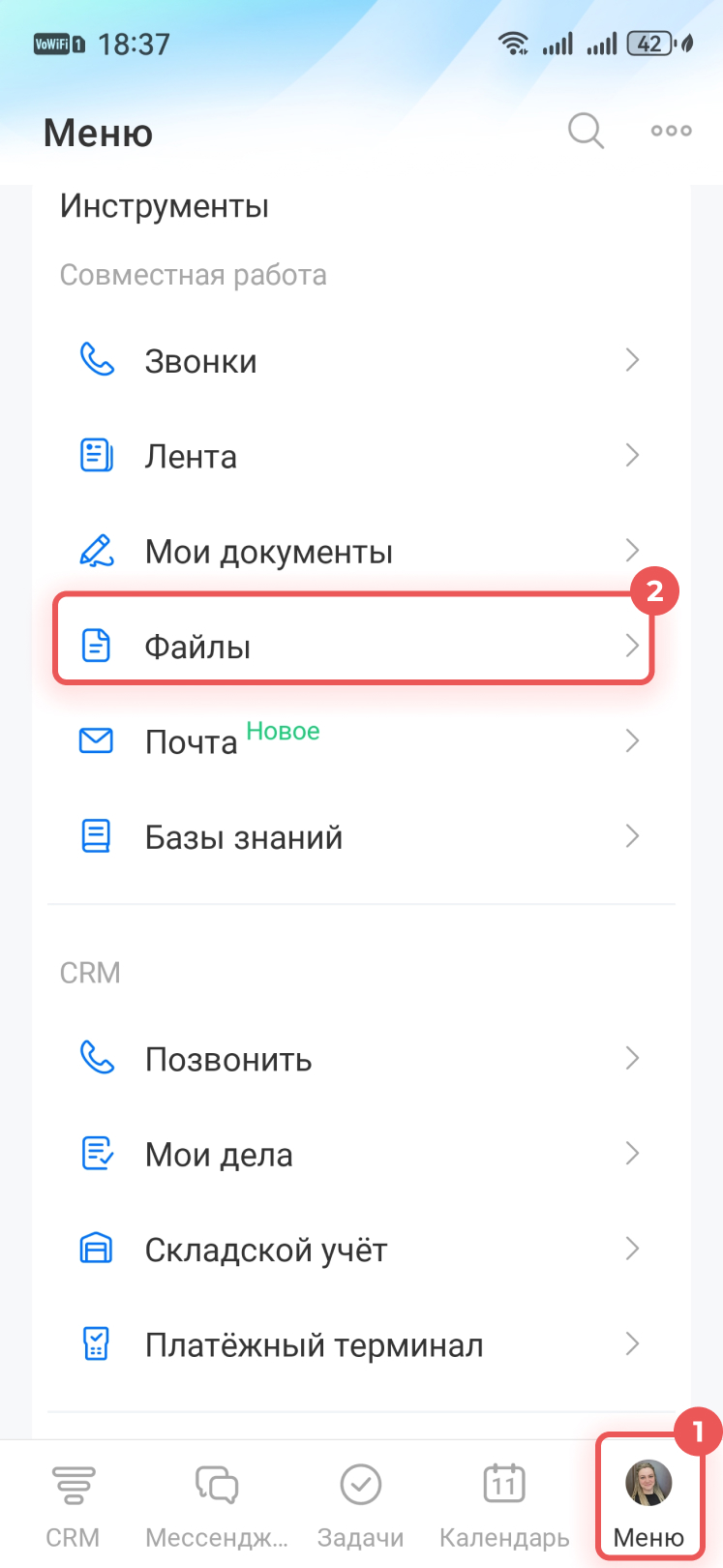Switch to the CRM tab

[x=73, y=1502]
